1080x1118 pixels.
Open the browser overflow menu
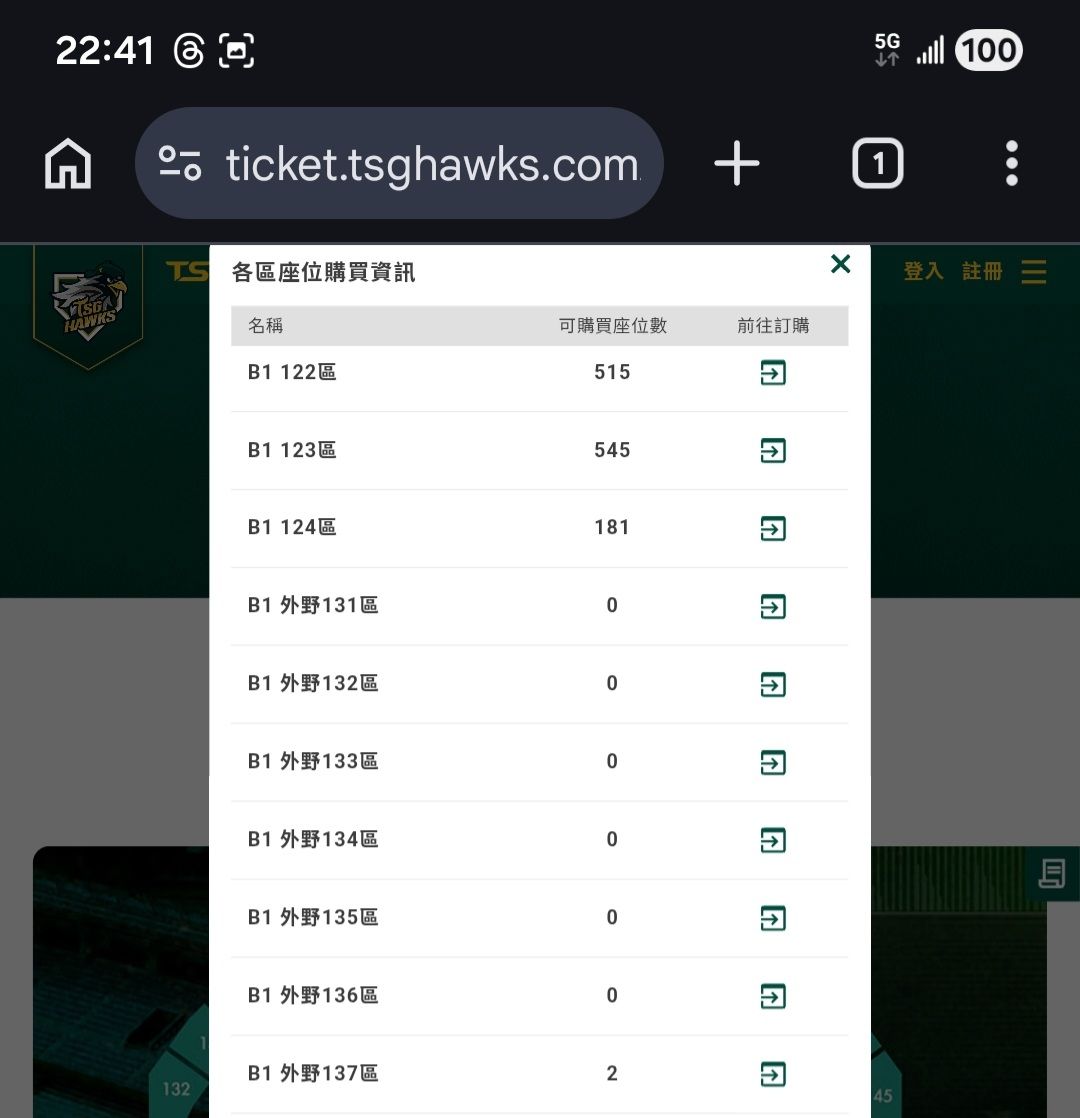pyautogui.click(x=1011, y=164)
